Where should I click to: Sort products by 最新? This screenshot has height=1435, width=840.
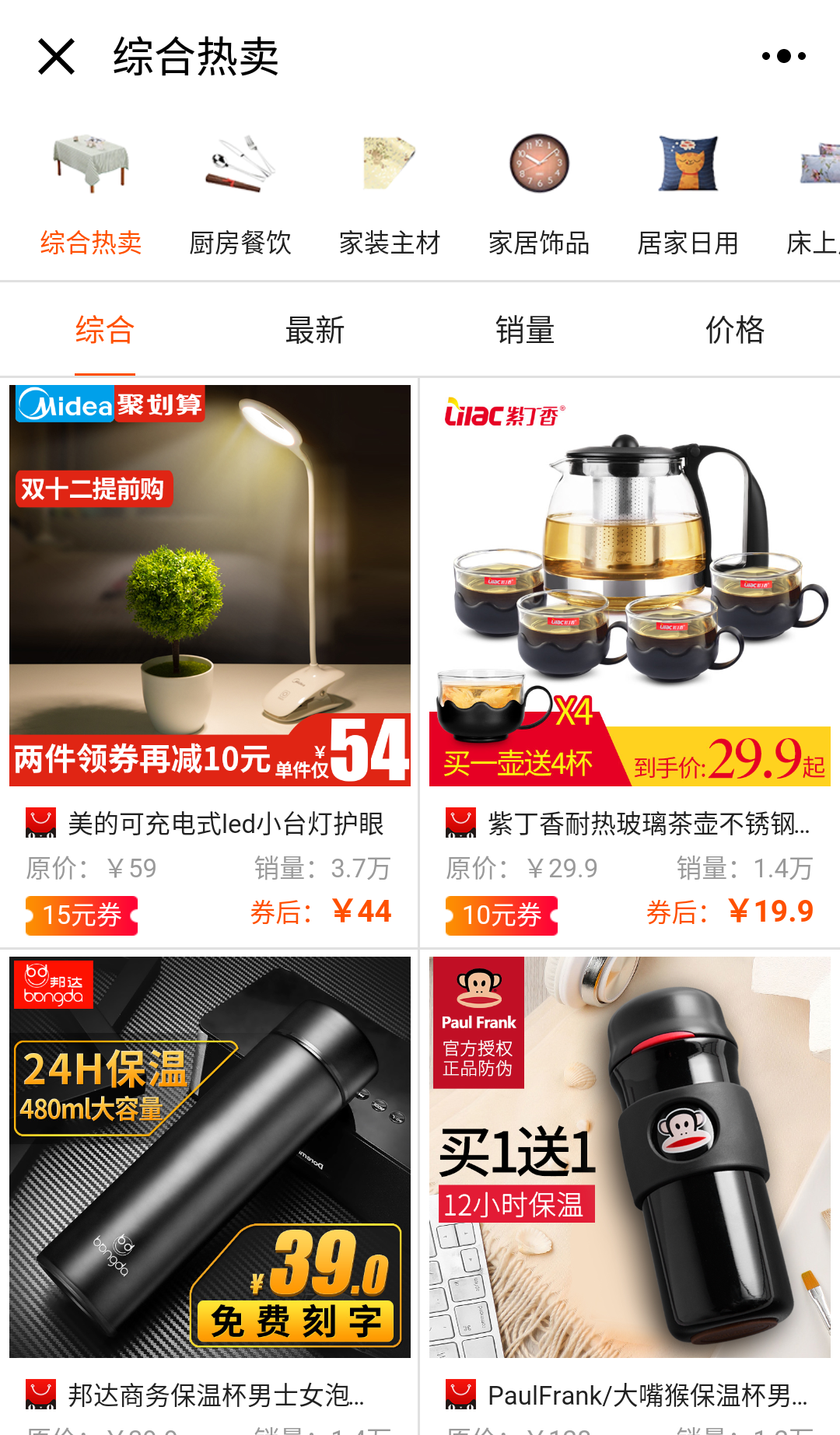pos(315,330)
